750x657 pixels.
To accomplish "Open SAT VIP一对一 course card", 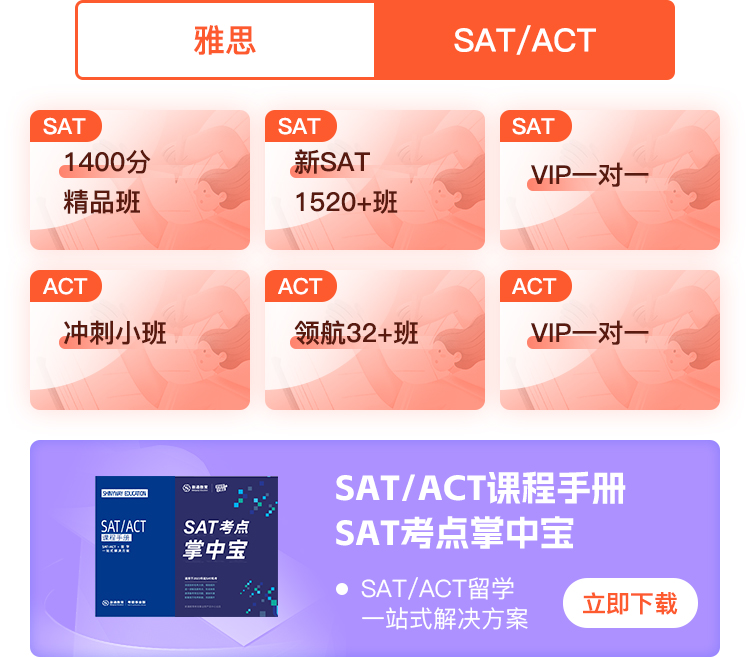I will (610, 181).
